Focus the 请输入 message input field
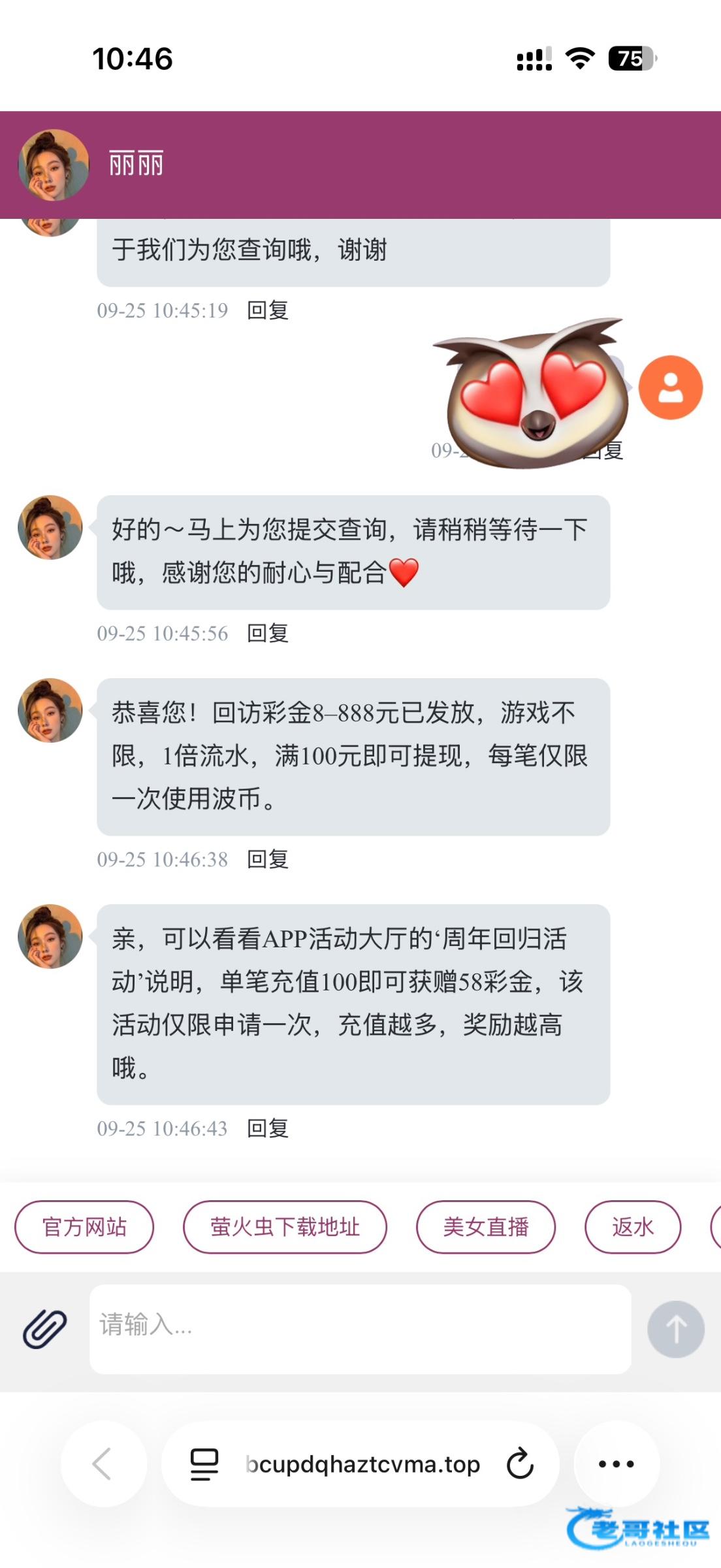This screenshot has width=721, height=1568. pos(360,1329)
